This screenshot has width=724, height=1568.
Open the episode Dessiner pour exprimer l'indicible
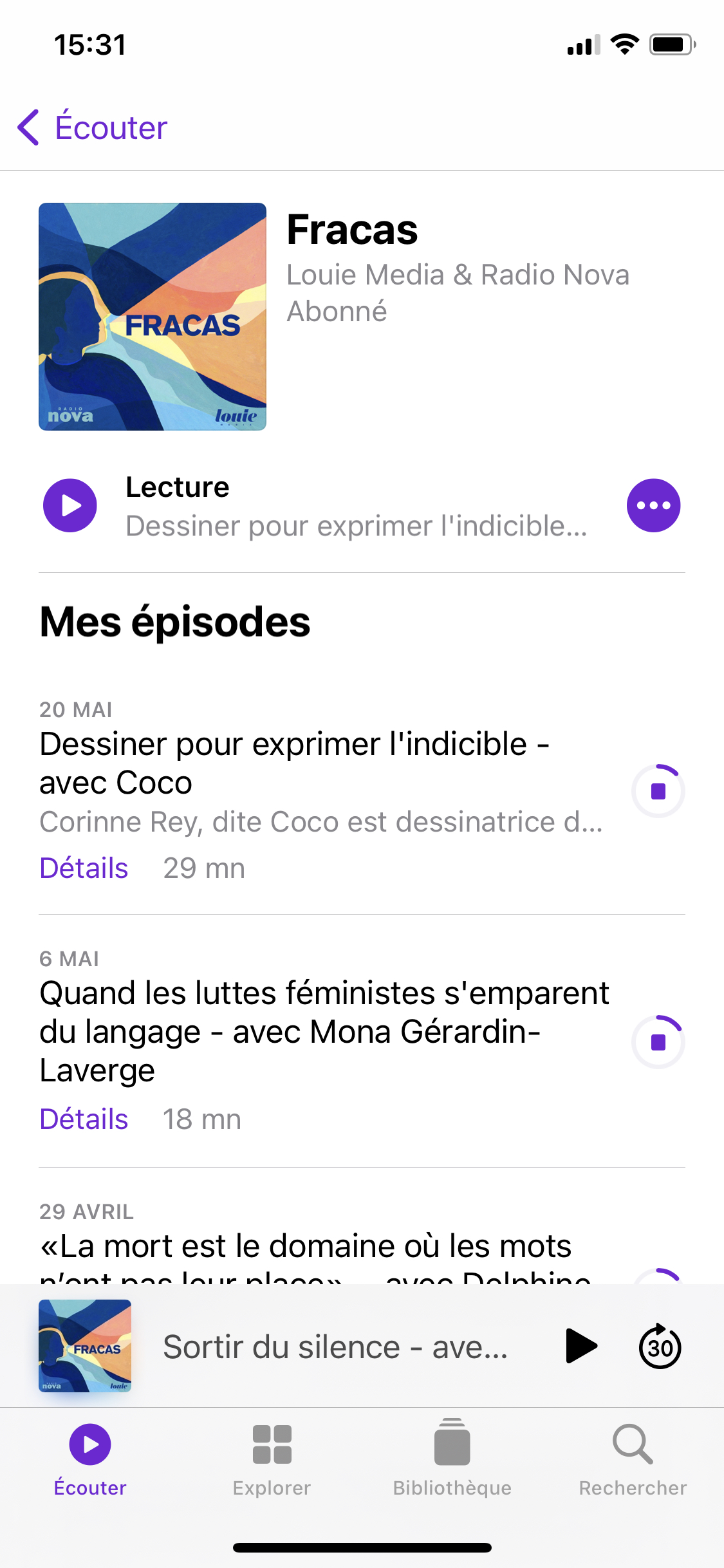[x=293, y=763]
